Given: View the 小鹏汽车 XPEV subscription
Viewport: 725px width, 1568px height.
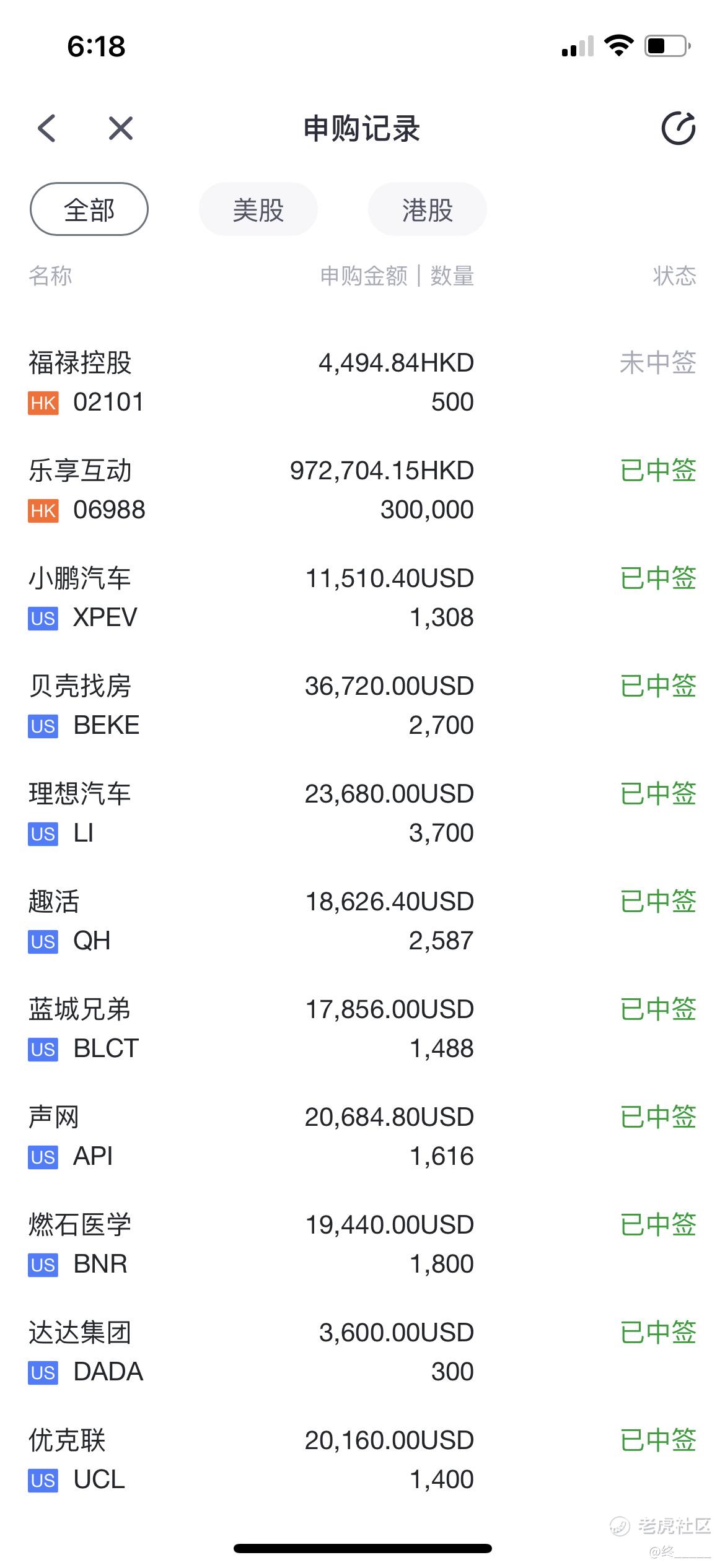Looking at the screenshot, I should tap(362, 598).
